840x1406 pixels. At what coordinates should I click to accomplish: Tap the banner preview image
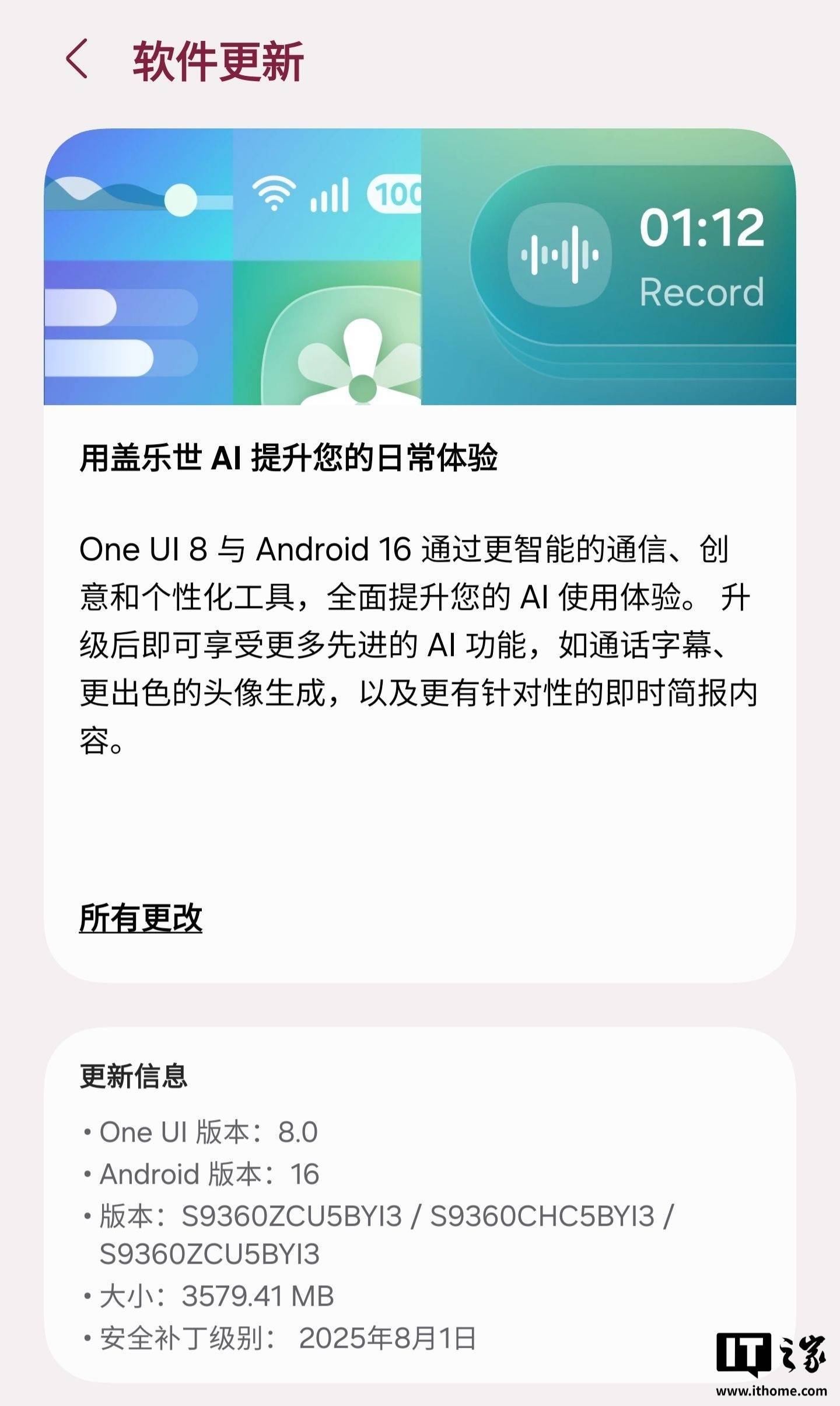click(420, 267)
